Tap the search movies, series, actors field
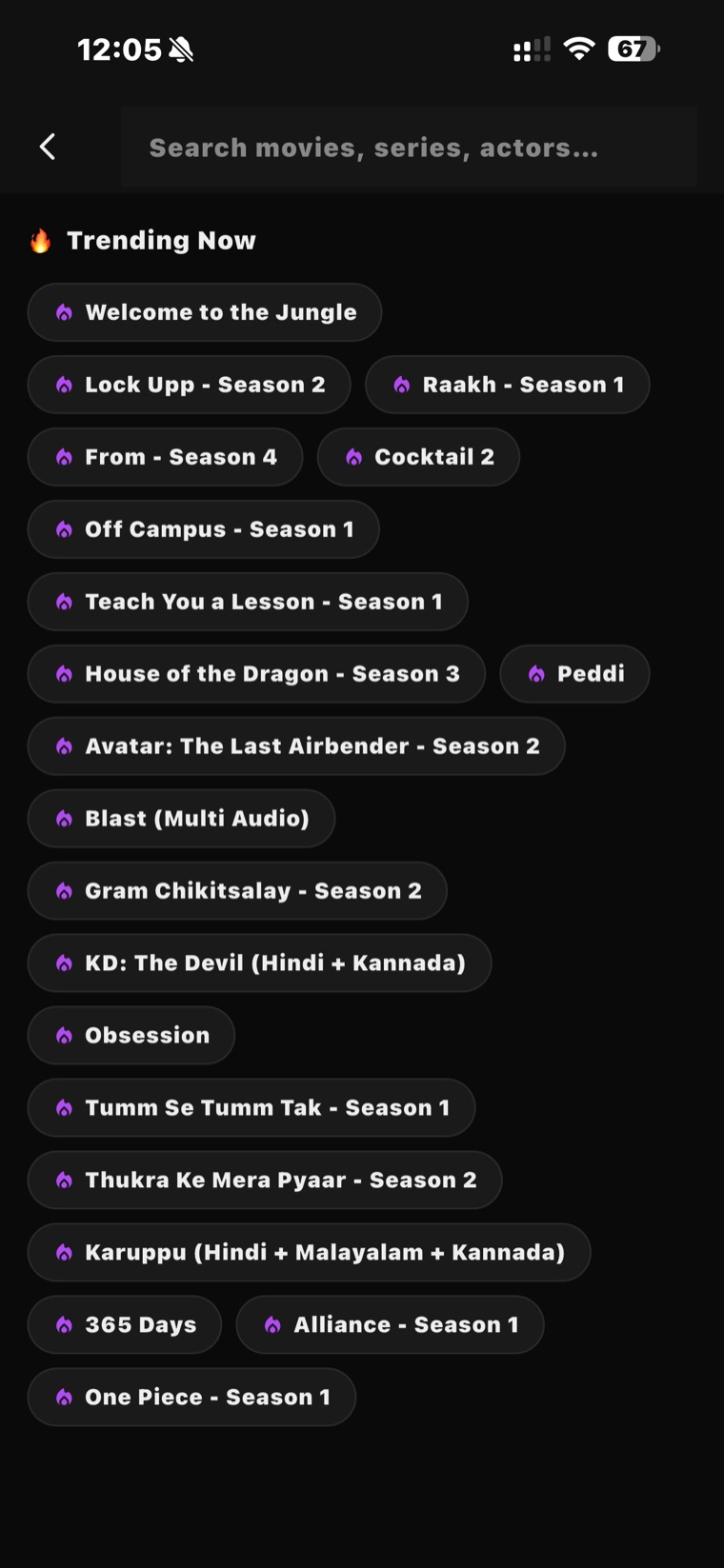 coord(409,148)
